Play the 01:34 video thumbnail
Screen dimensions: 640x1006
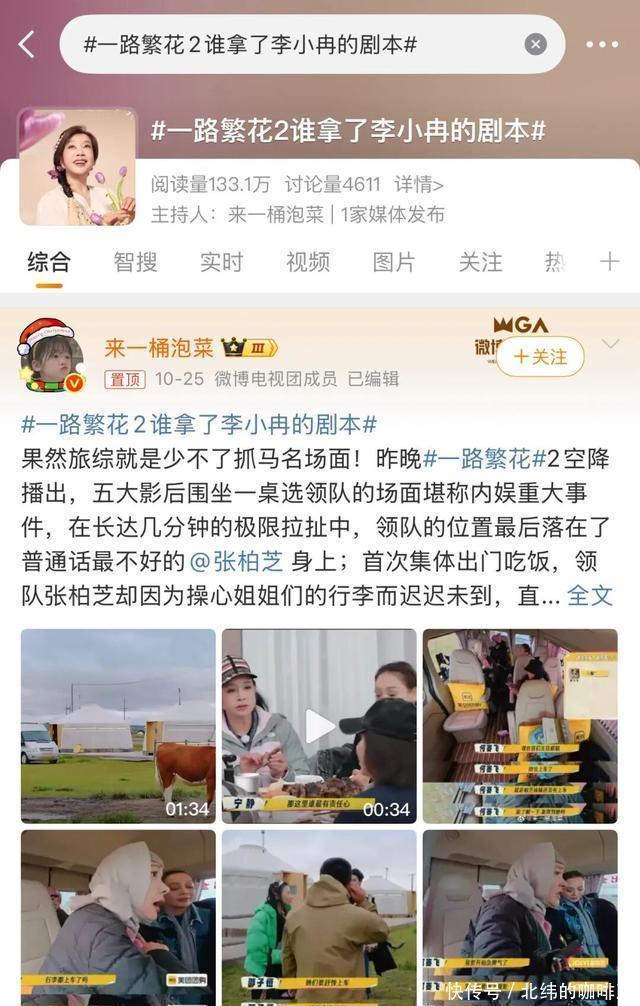coord(118,726)
